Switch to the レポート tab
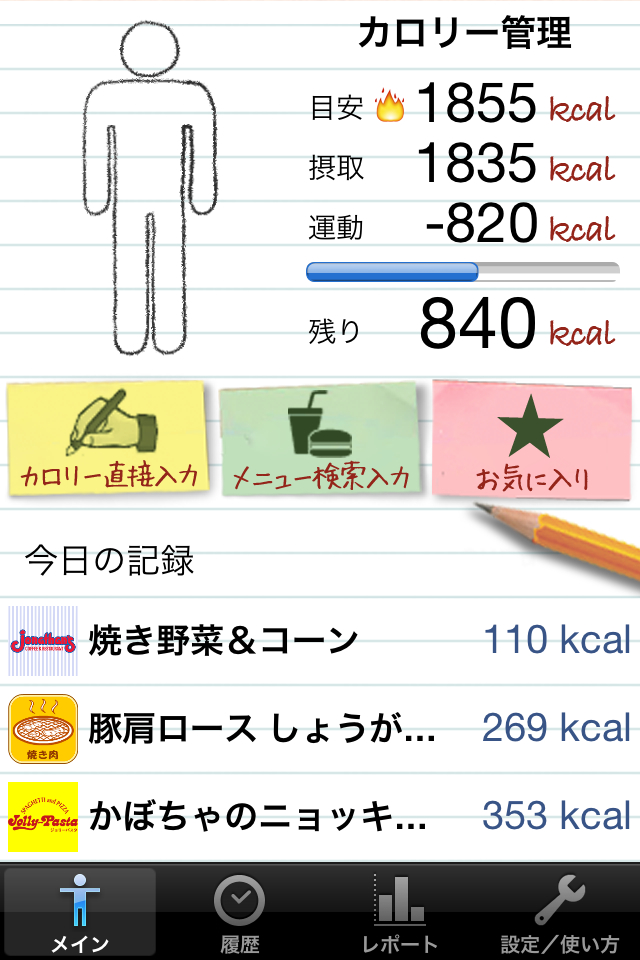This screenshot has height=960, width=640. (x=400, y=912)
